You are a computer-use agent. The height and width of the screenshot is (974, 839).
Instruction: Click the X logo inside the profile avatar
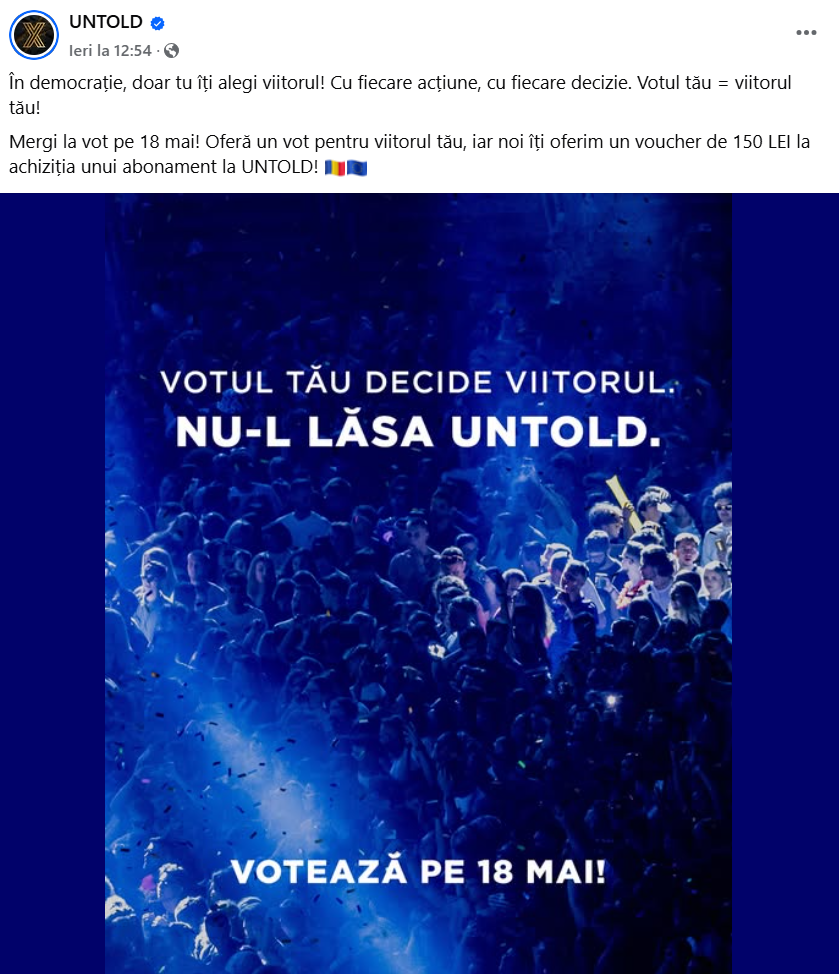34,35
